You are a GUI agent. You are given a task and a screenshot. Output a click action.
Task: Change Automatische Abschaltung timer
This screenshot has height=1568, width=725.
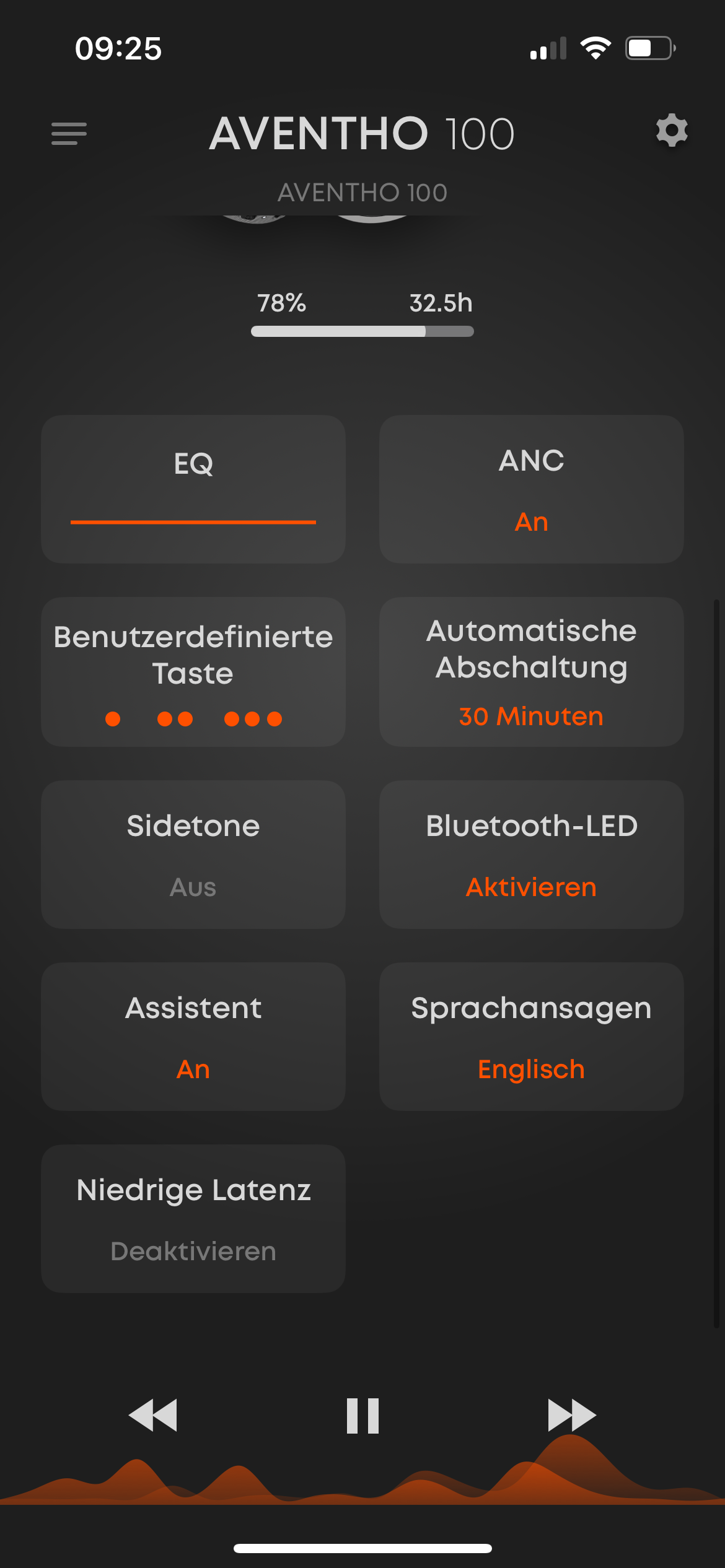click(x=531, y=671)
